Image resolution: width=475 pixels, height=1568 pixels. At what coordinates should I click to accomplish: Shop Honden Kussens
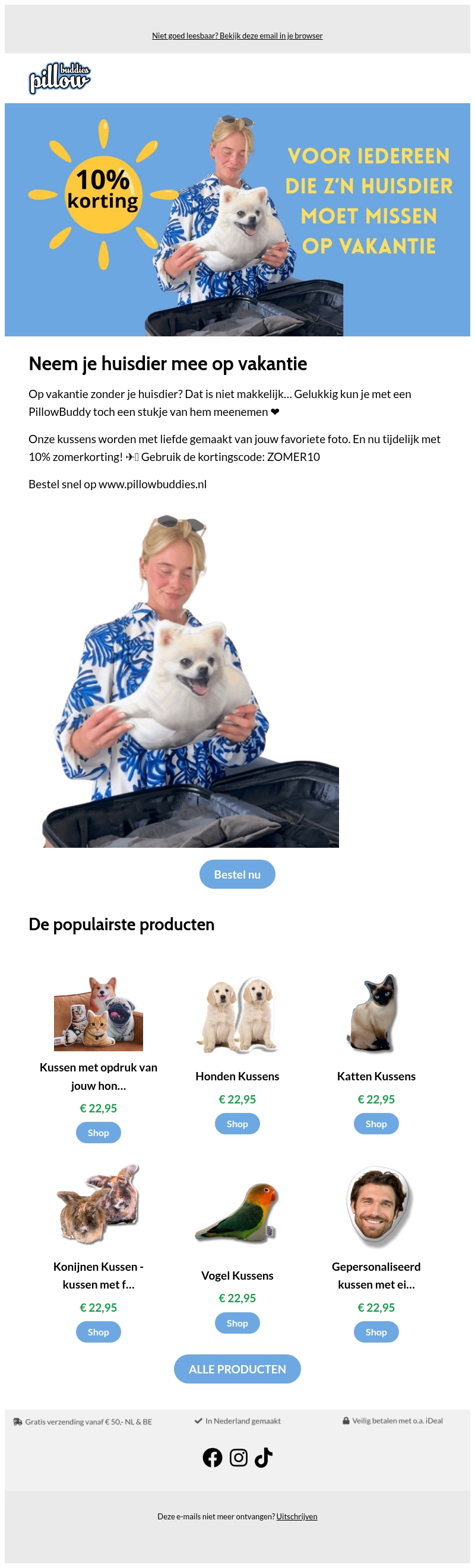pos(237,1124)
